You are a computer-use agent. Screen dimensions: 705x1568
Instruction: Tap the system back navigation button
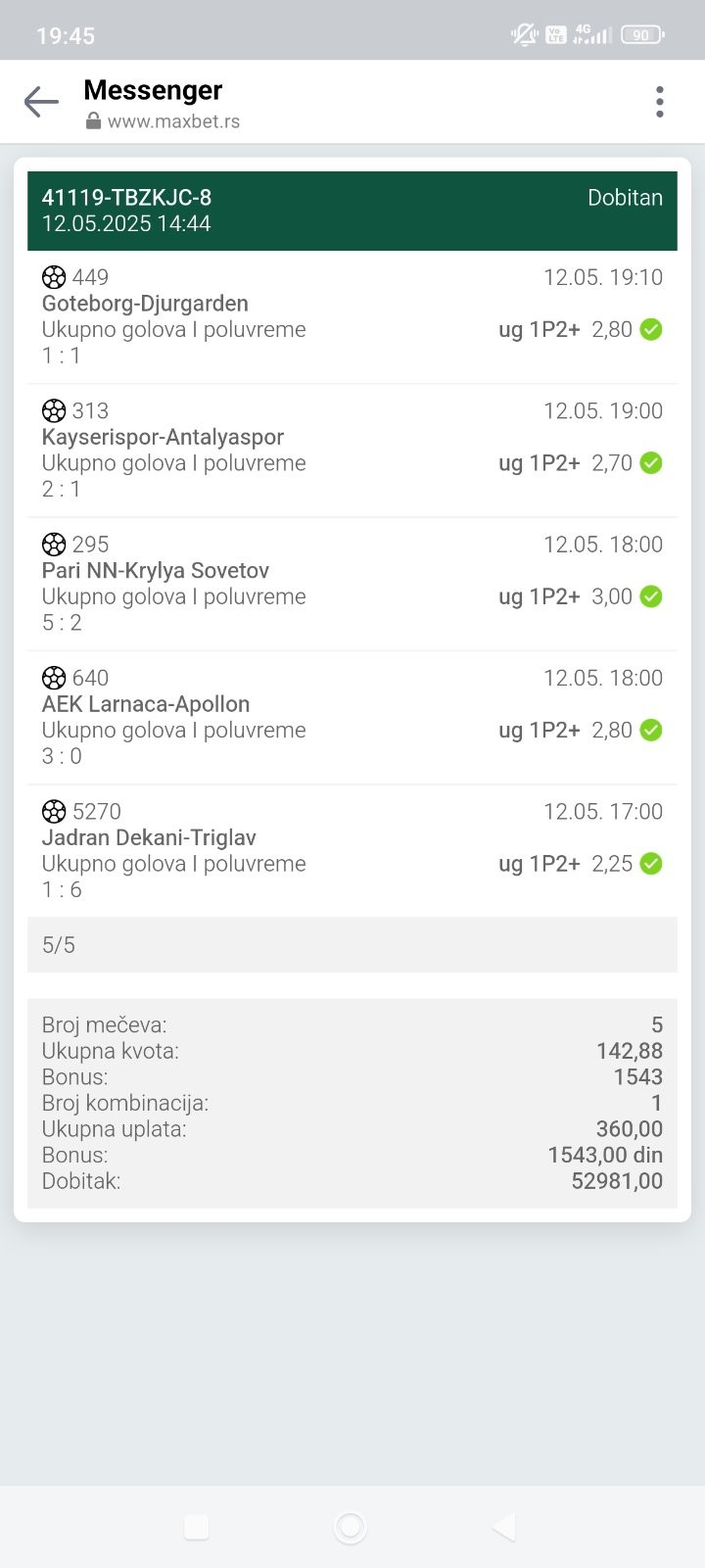(x=503, y=1526)
